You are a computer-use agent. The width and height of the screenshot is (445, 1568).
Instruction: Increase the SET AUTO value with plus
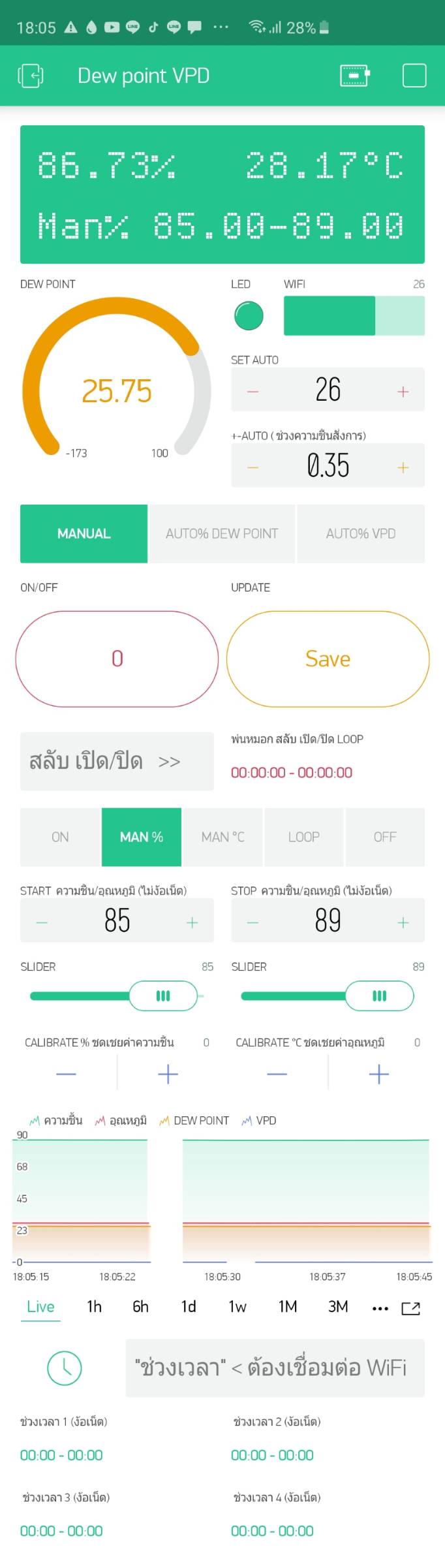tap(403, 391)
